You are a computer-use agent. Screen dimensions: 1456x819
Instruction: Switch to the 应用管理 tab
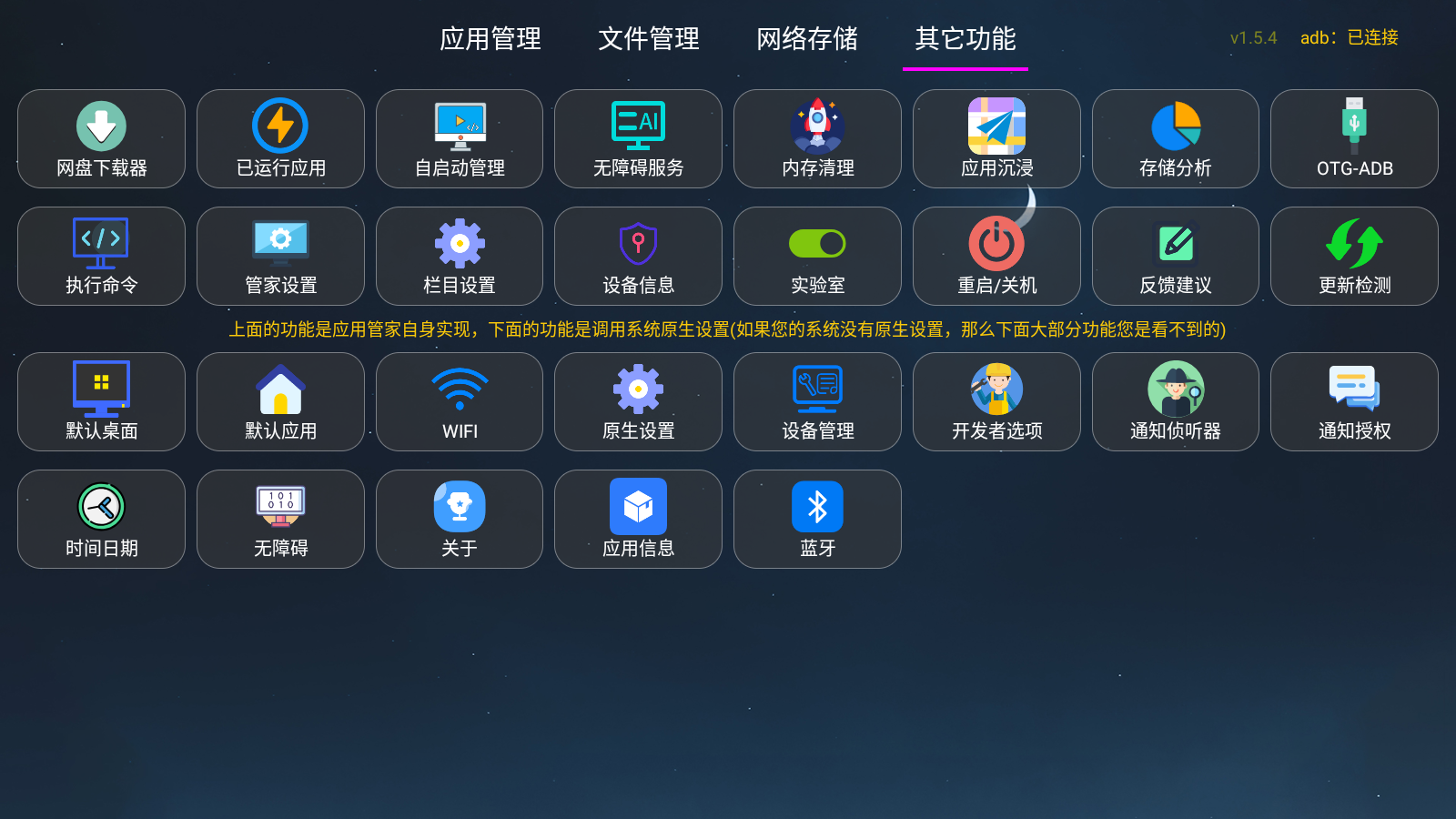pyautogui.click(x=490, y=39)
